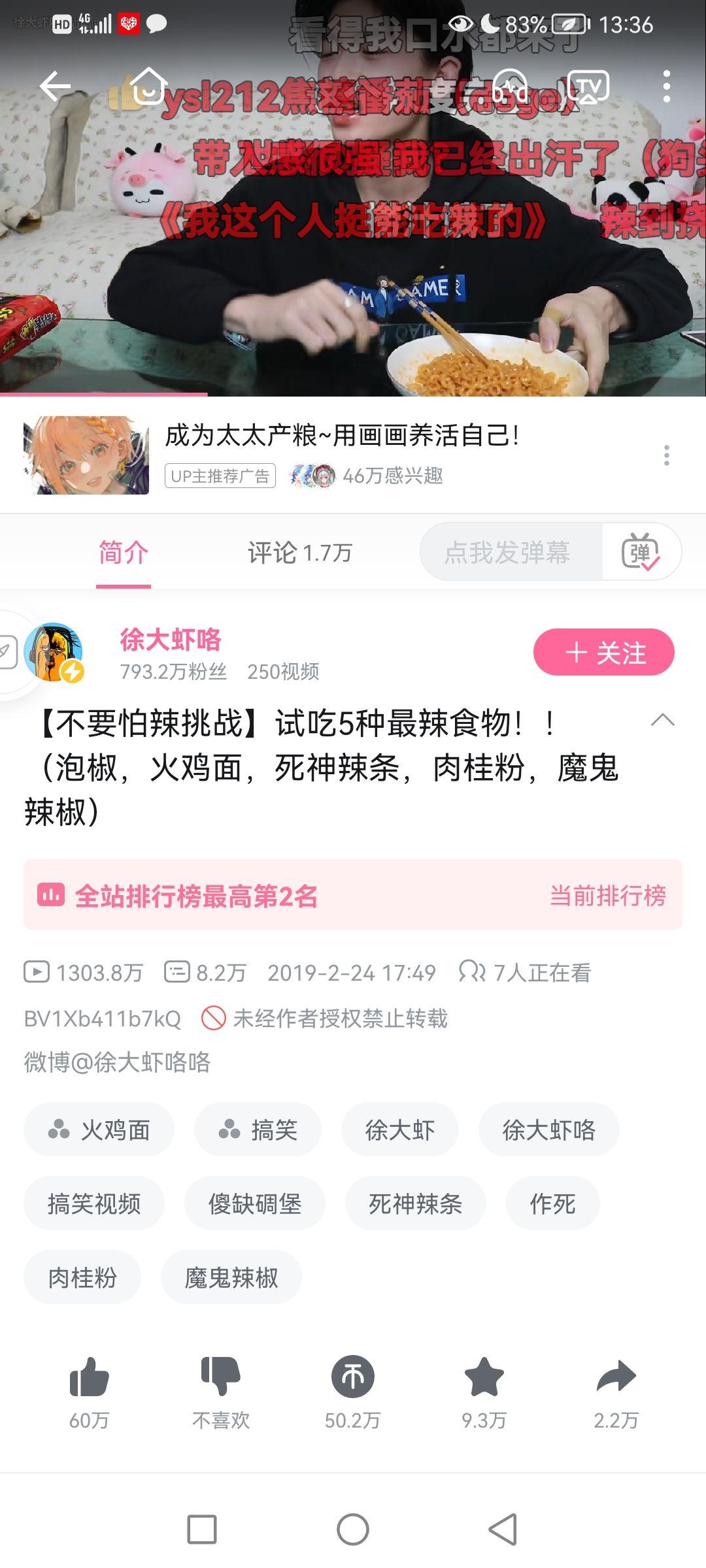This screenshot has width=706, height=1568.
Task: Open the audio listening headphone icon
Action: pyautogui.click(x=510, y=86)
